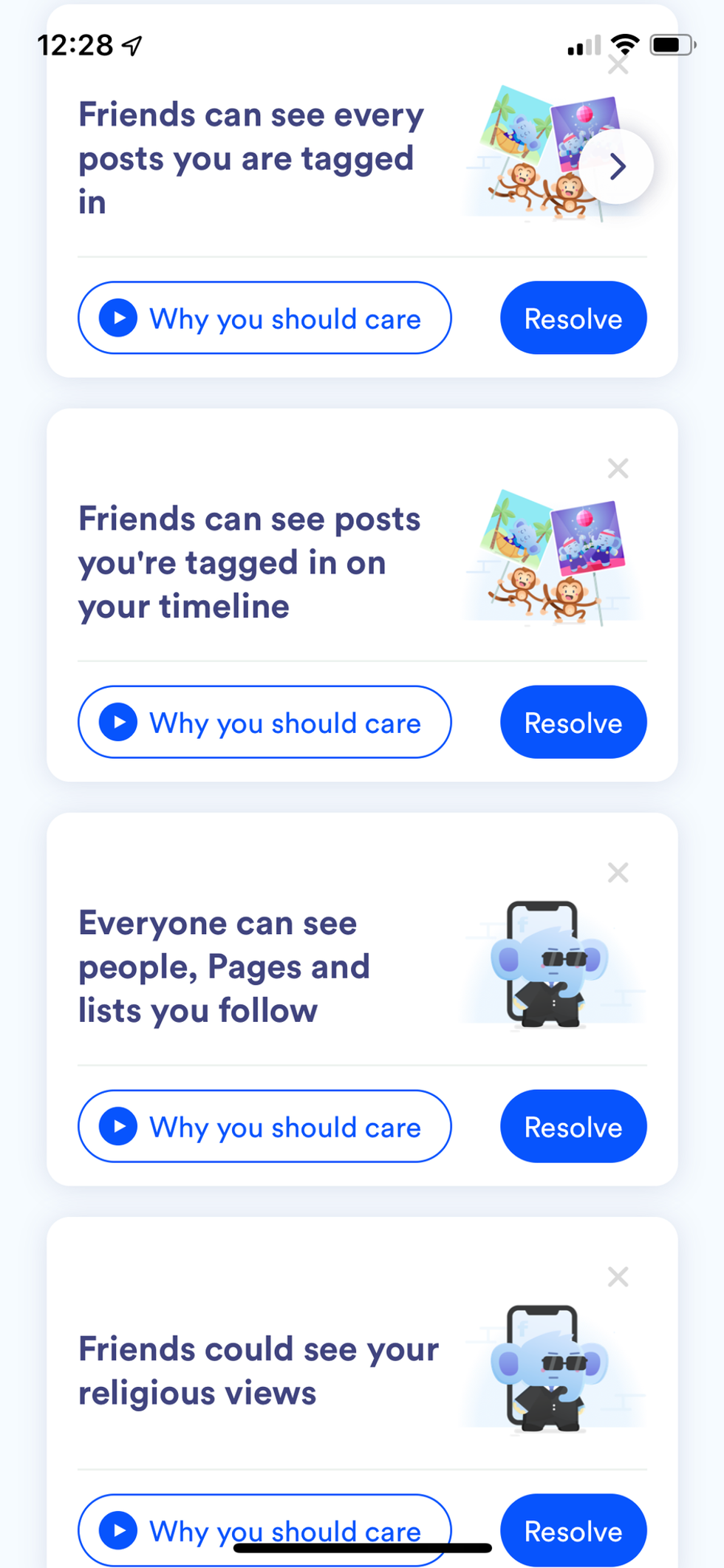Play 'Why you should care' for every tagged posts

264,318
